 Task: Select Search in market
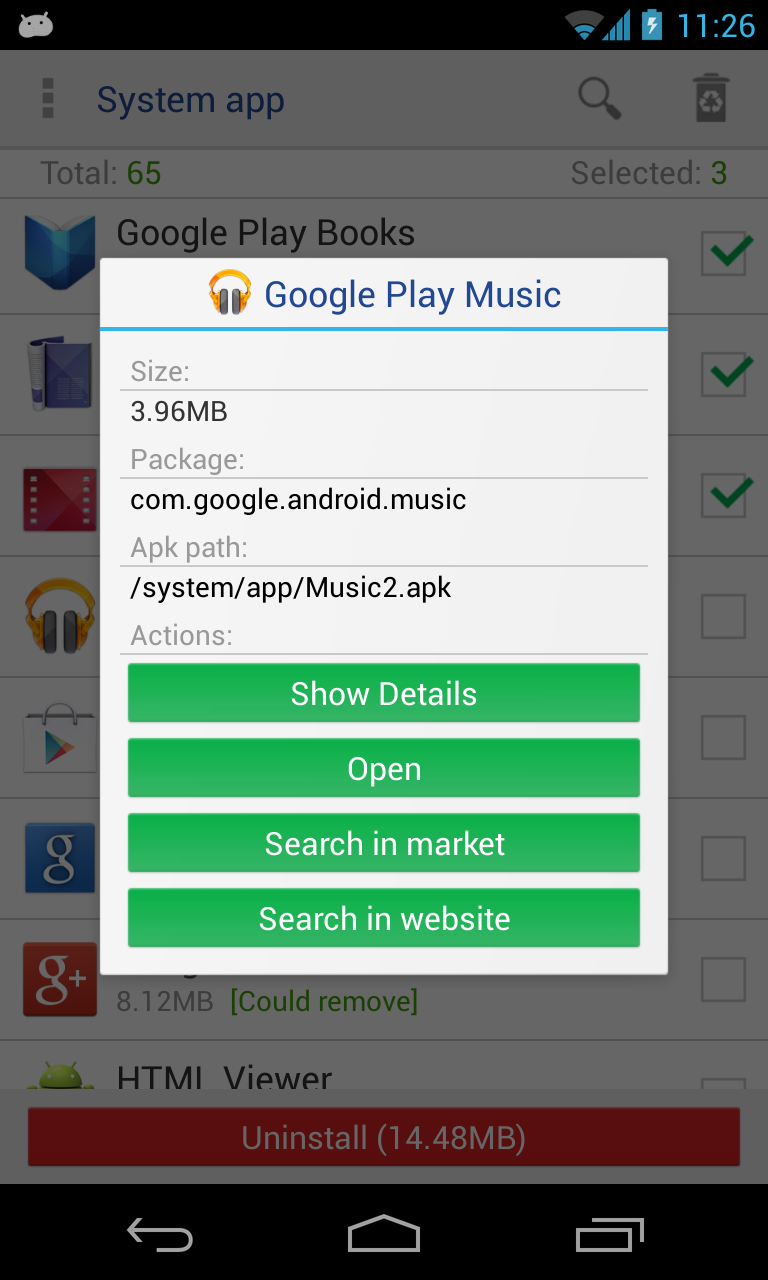click(x=383, y=843)
